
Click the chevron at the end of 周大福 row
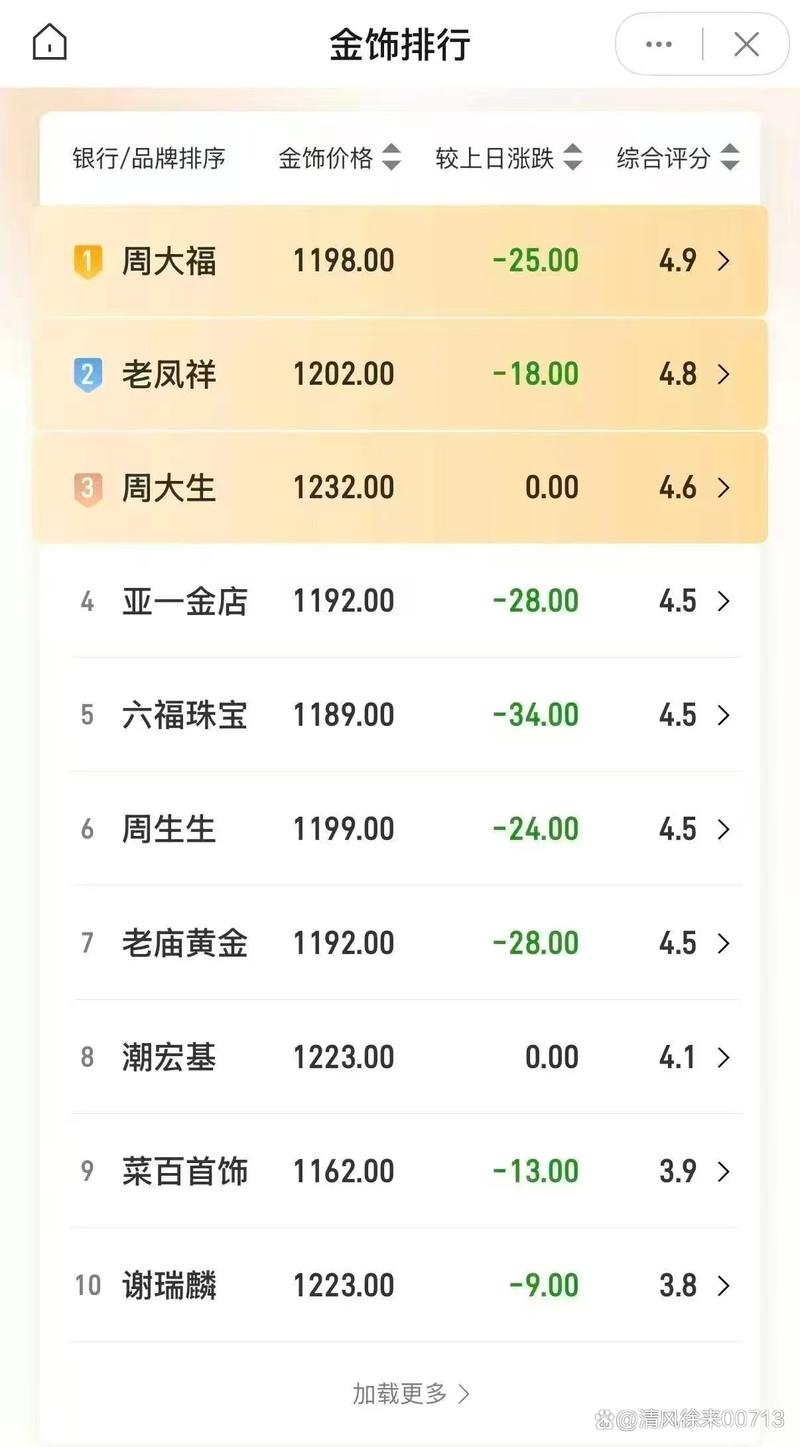click(724, 260)
